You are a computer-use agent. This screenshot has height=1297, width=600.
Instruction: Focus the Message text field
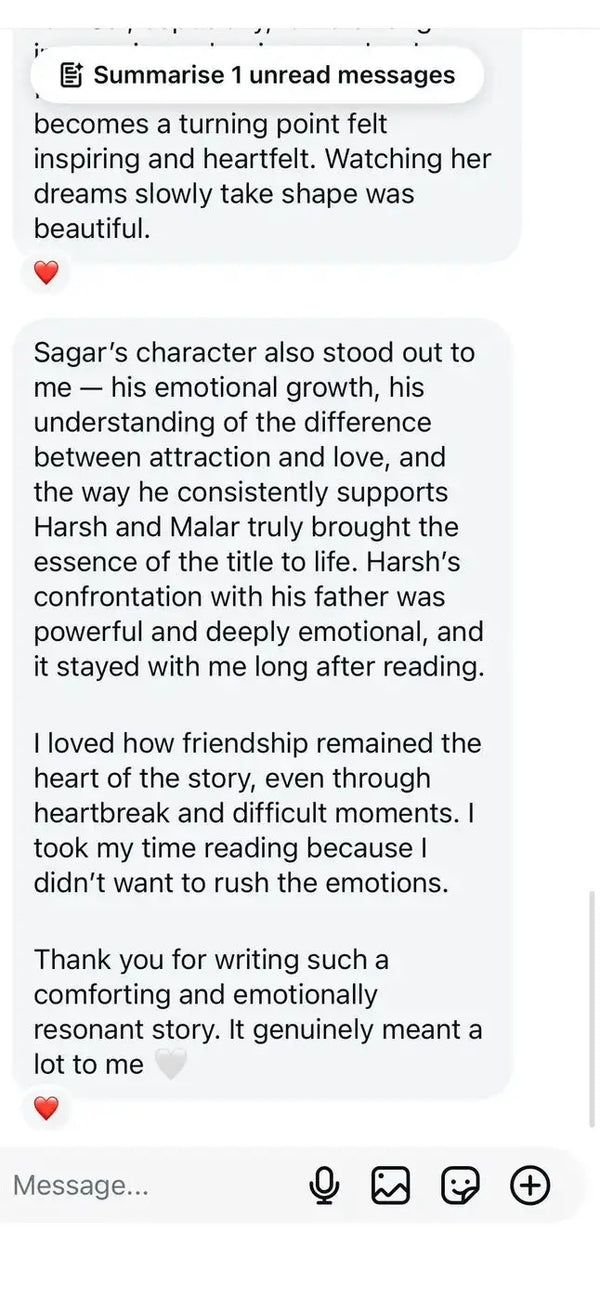tap(150, 1186)
